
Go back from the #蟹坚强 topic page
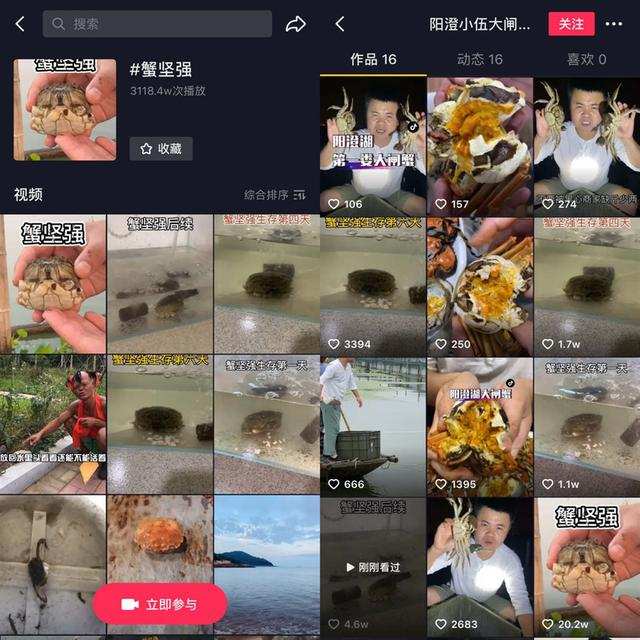20,24
